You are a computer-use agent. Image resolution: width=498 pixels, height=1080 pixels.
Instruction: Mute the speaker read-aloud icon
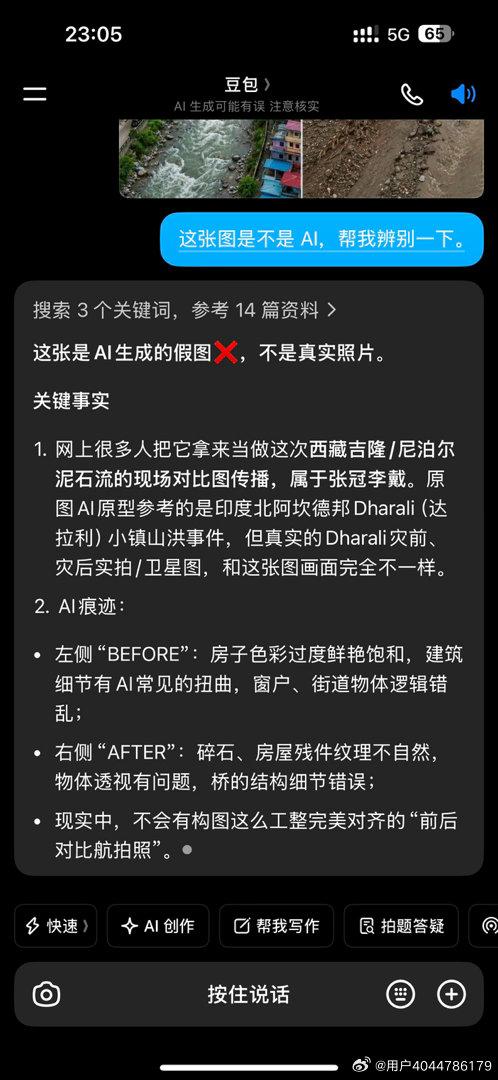coord(463,94)
